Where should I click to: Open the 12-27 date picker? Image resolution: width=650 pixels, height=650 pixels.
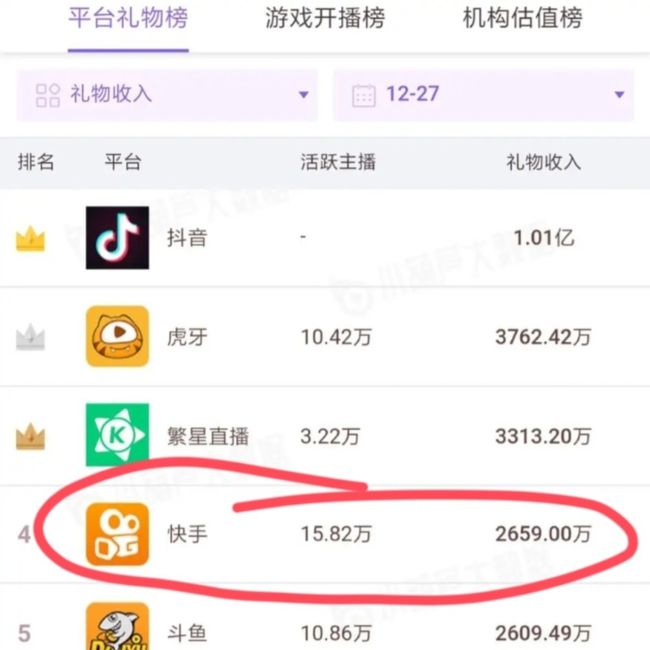point(482,95)
